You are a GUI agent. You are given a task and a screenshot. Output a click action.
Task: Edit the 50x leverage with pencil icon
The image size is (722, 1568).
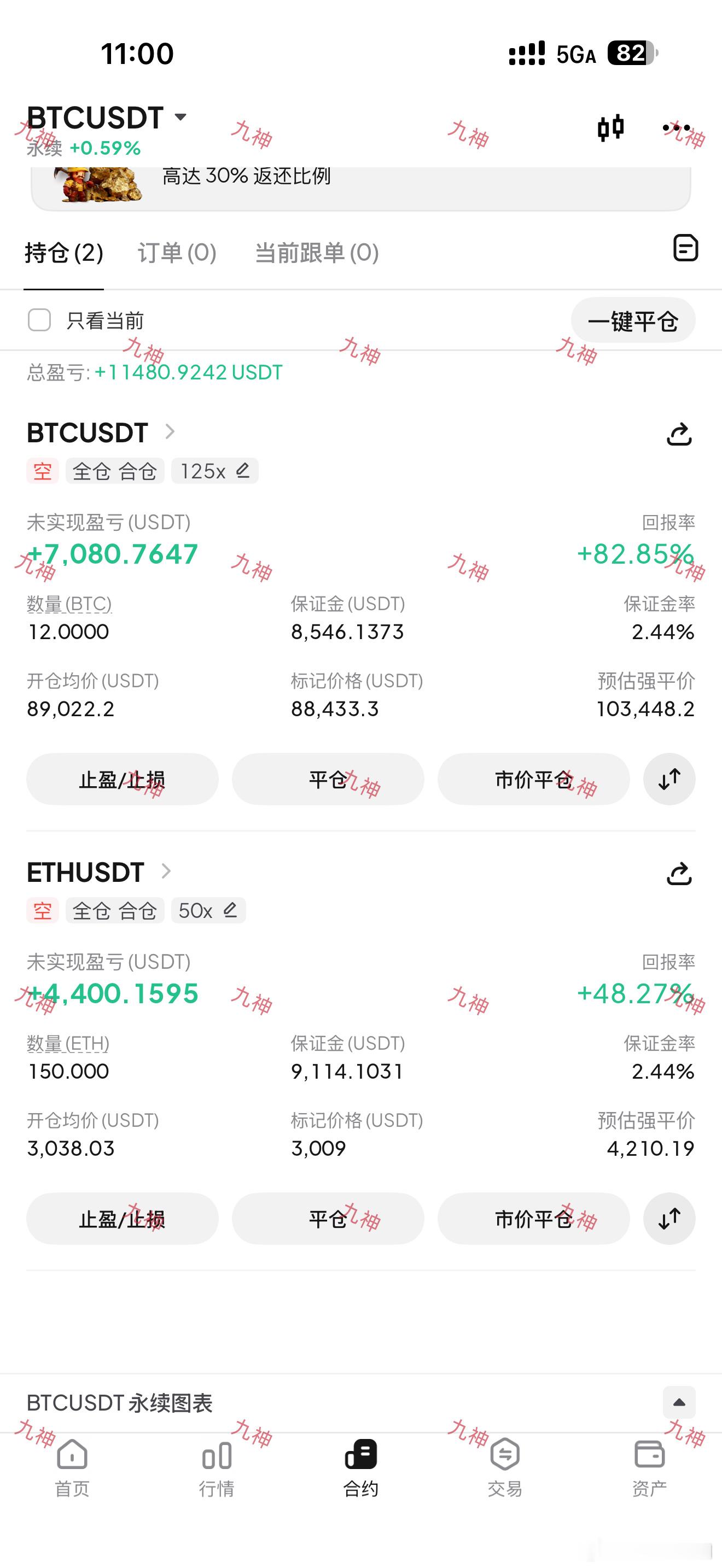230,911
